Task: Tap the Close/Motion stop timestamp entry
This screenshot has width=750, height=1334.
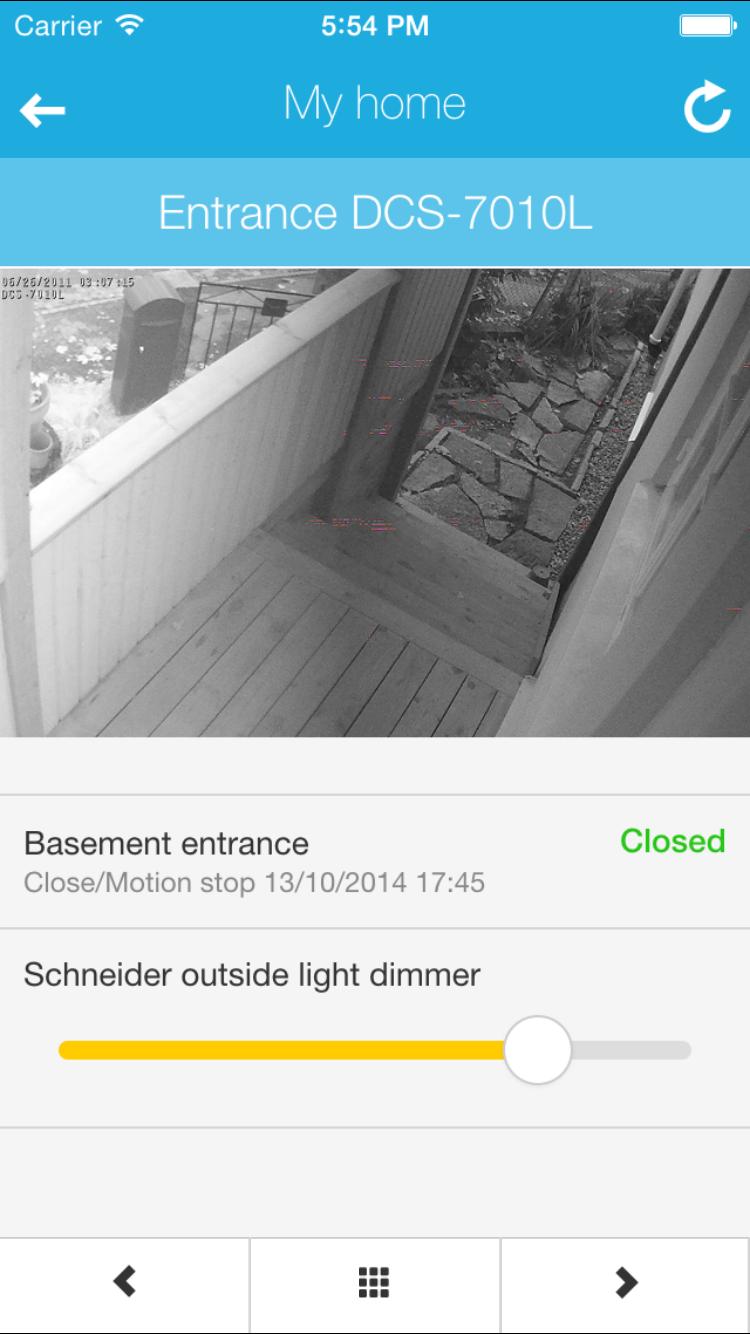Action: pyautogui.click(x=255, y=882)
